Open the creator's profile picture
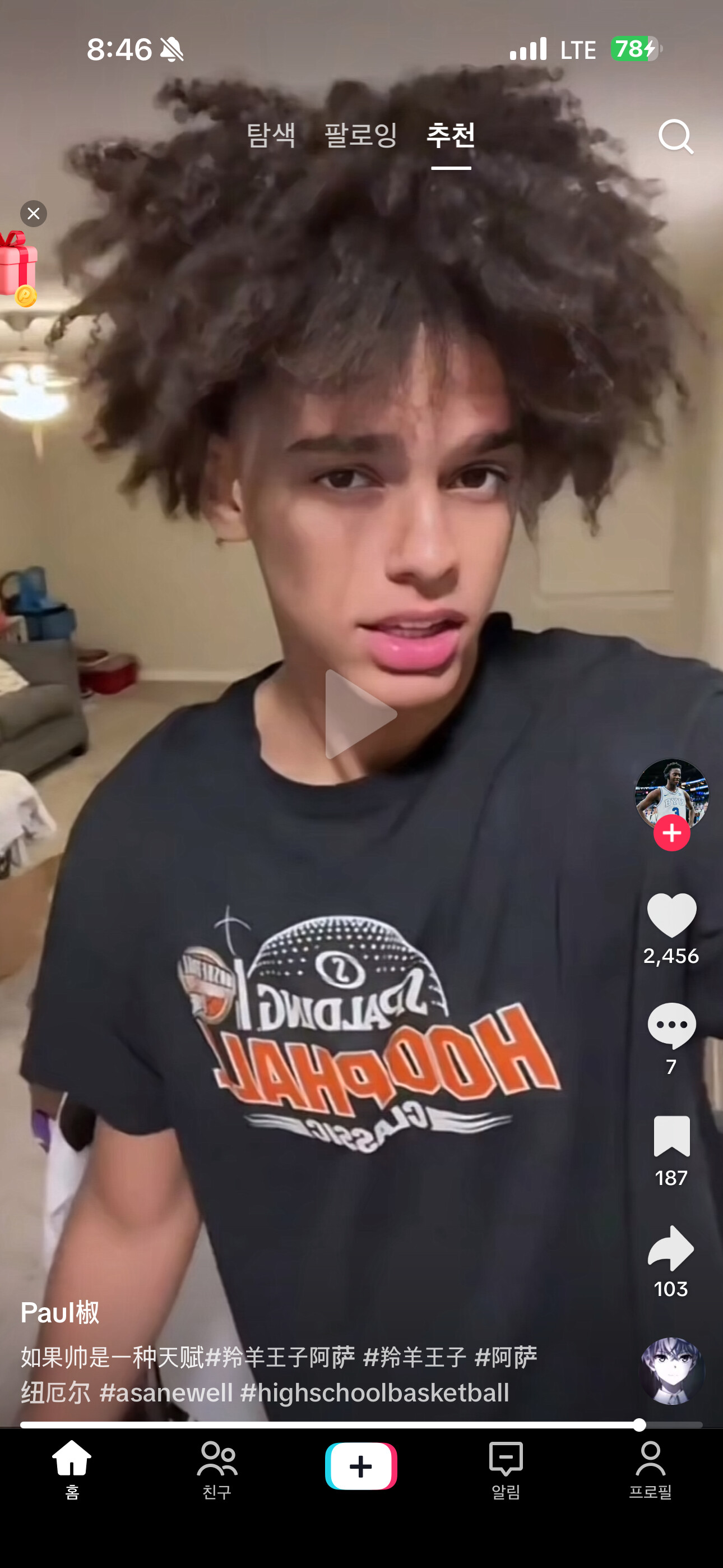This screenshot has height=1568, width=723. (x=671, y=794)
